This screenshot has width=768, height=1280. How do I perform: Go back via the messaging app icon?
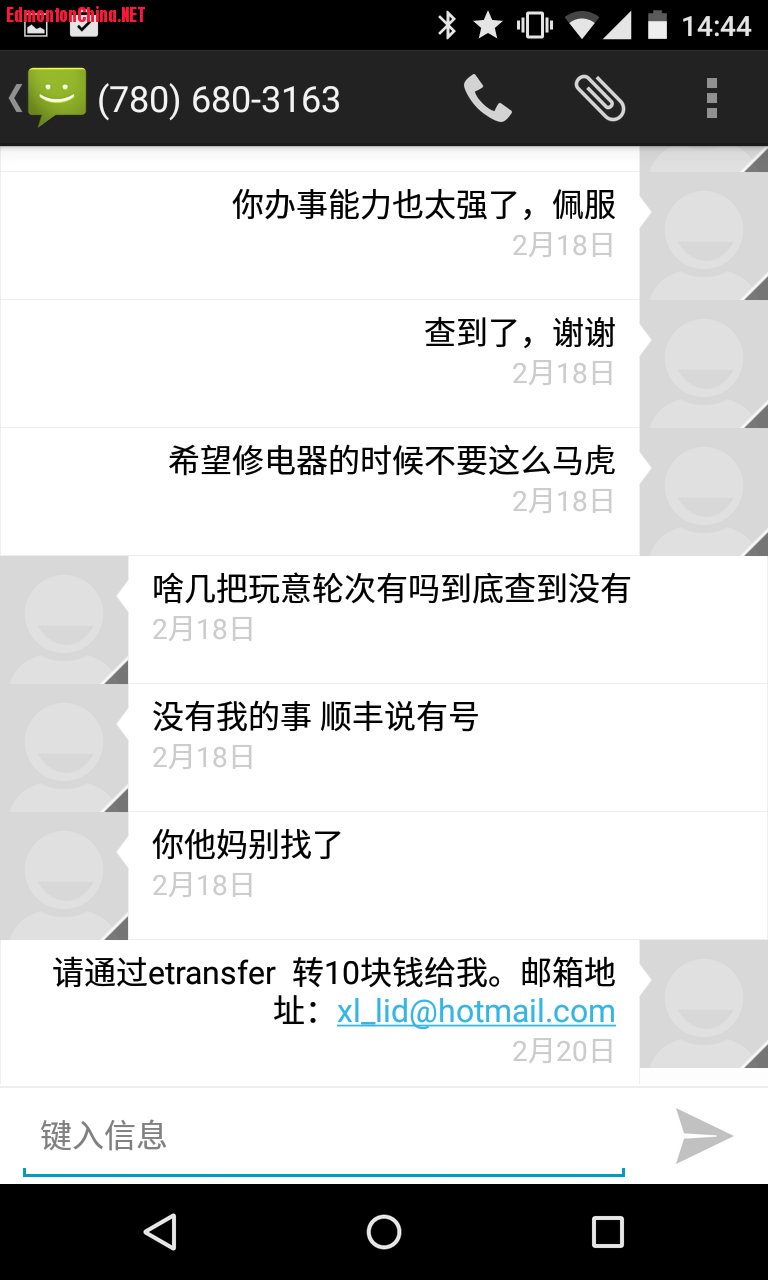[50, 98]
